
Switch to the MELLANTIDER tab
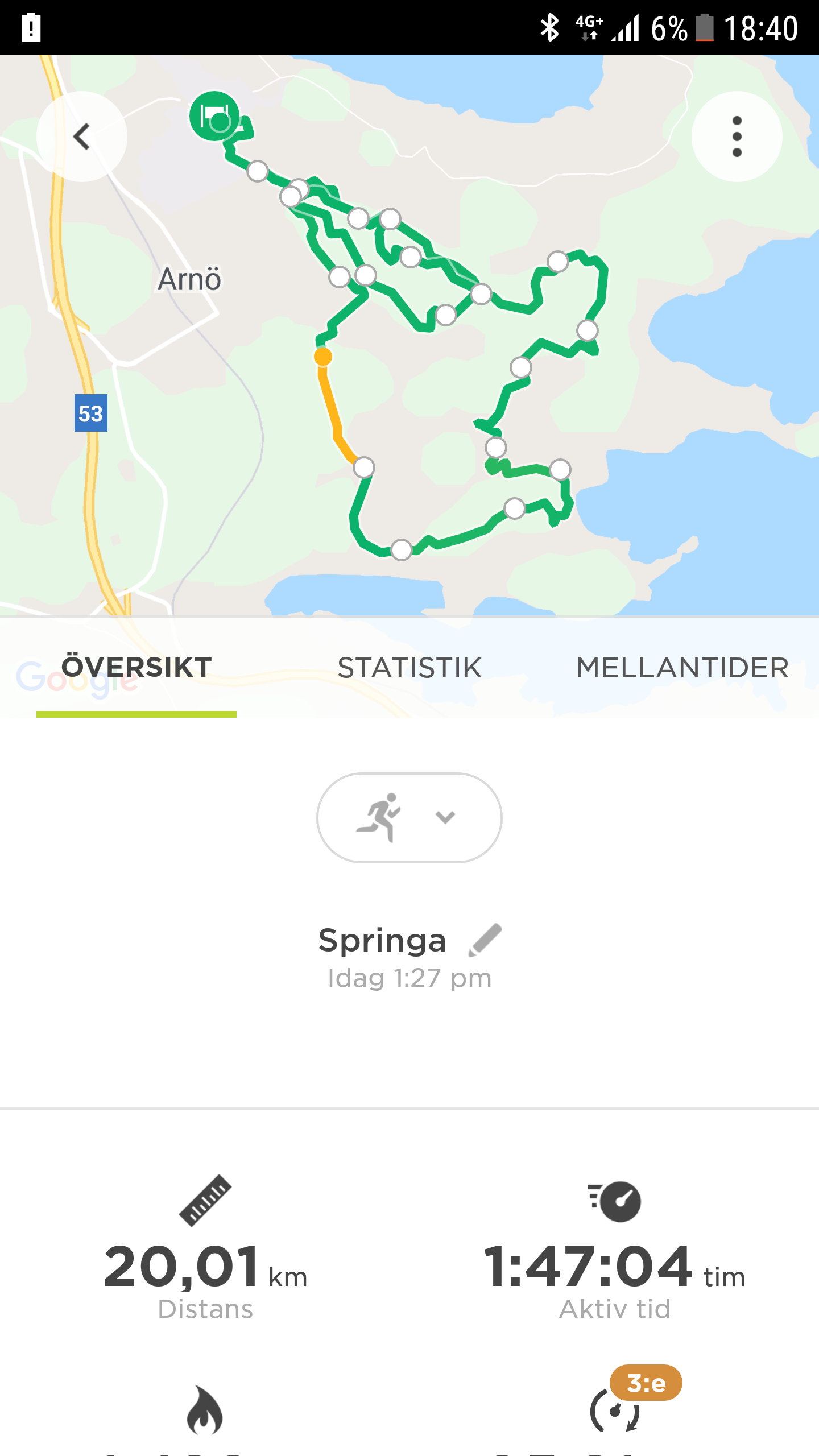682,668
